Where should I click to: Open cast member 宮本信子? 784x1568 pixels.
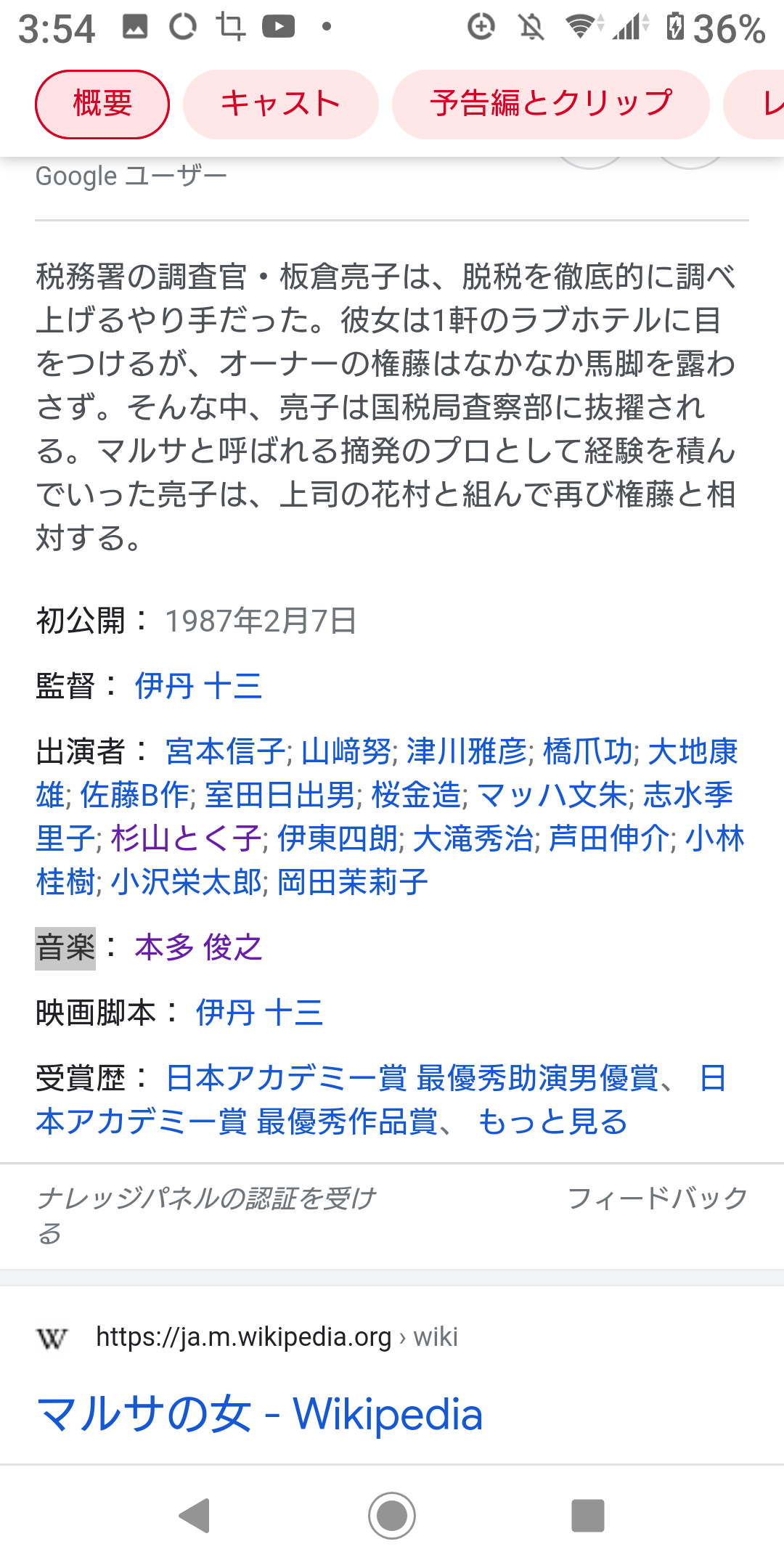tap(225, 751)
